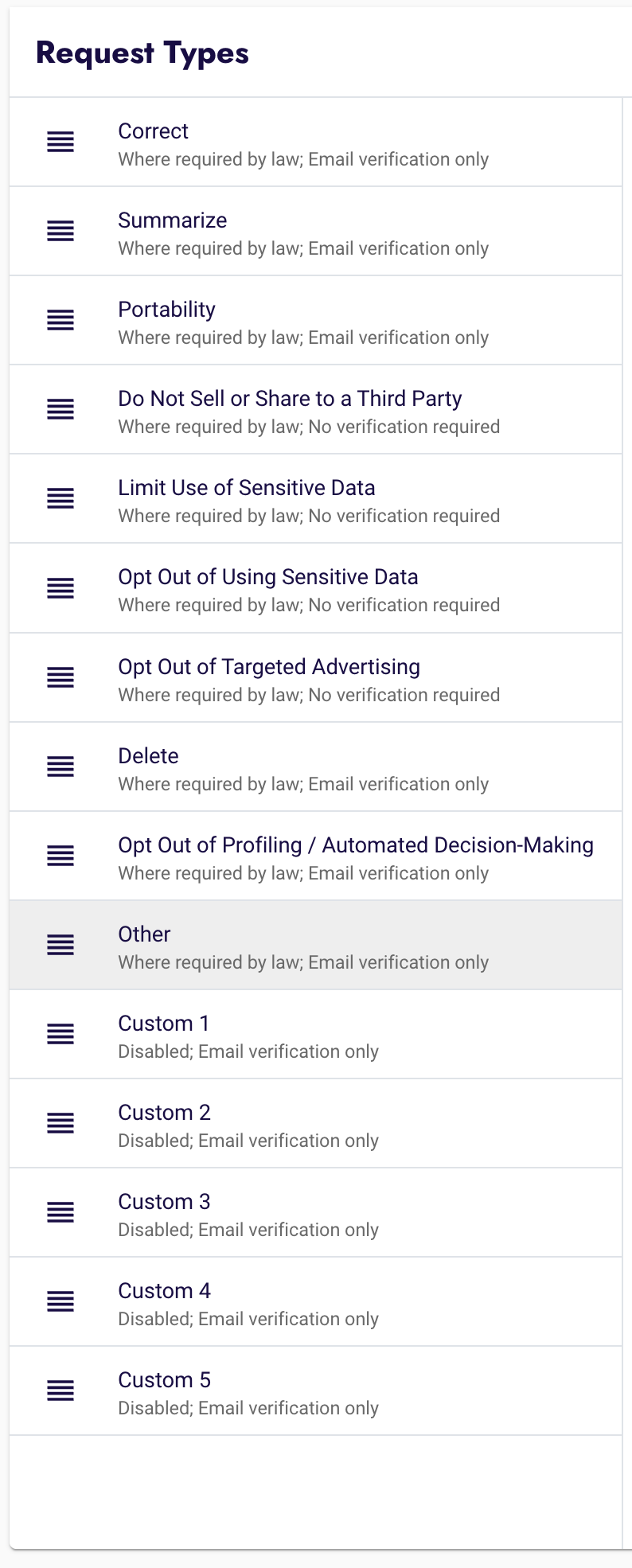Click the drag handle next to Custom 3
The image size is (632, 1568).
click(60, 1212)
